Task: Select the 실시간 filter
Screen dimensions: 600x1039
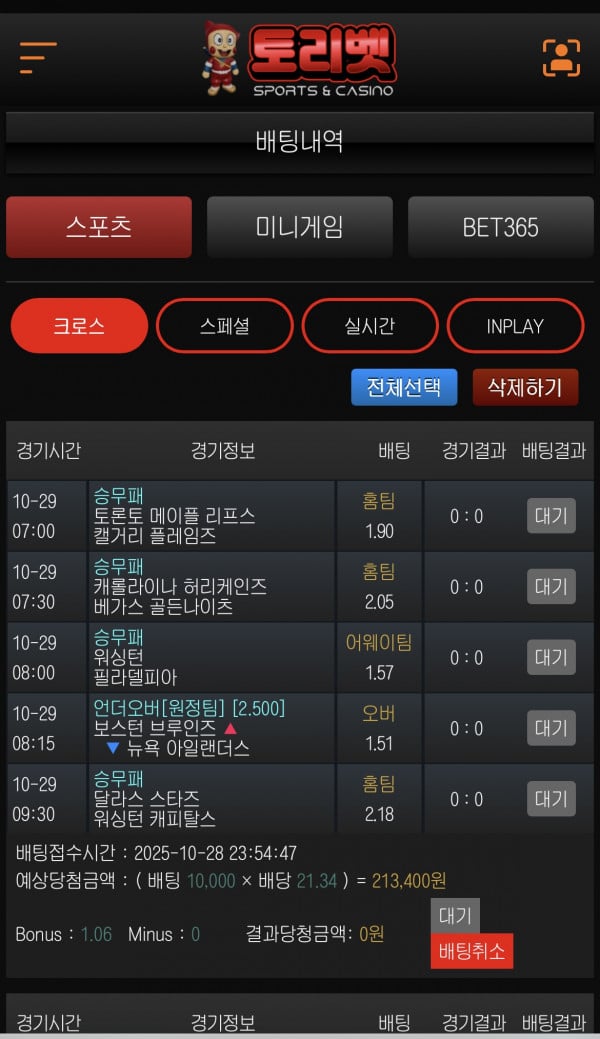Action: pos(370,326)
